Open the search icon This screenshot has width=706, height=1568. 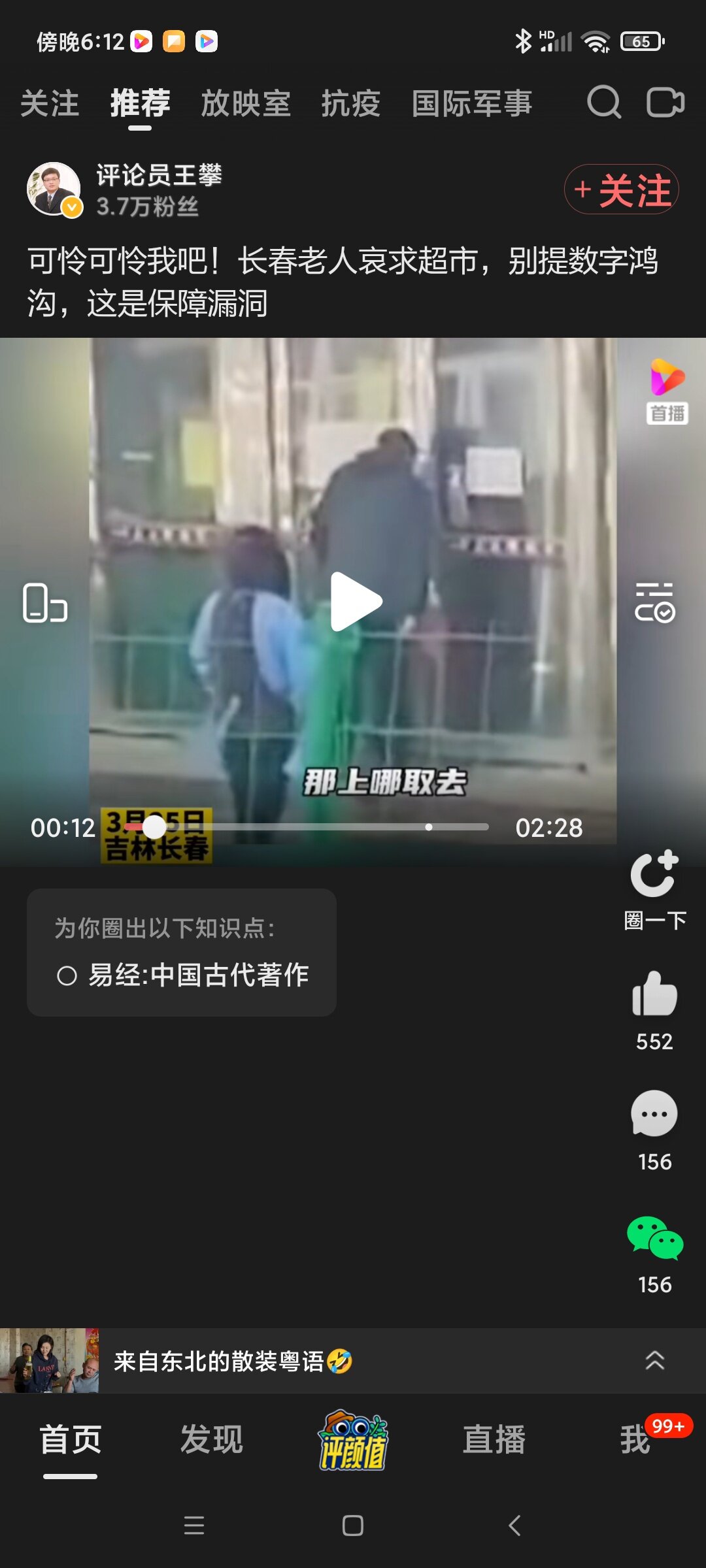603,103
